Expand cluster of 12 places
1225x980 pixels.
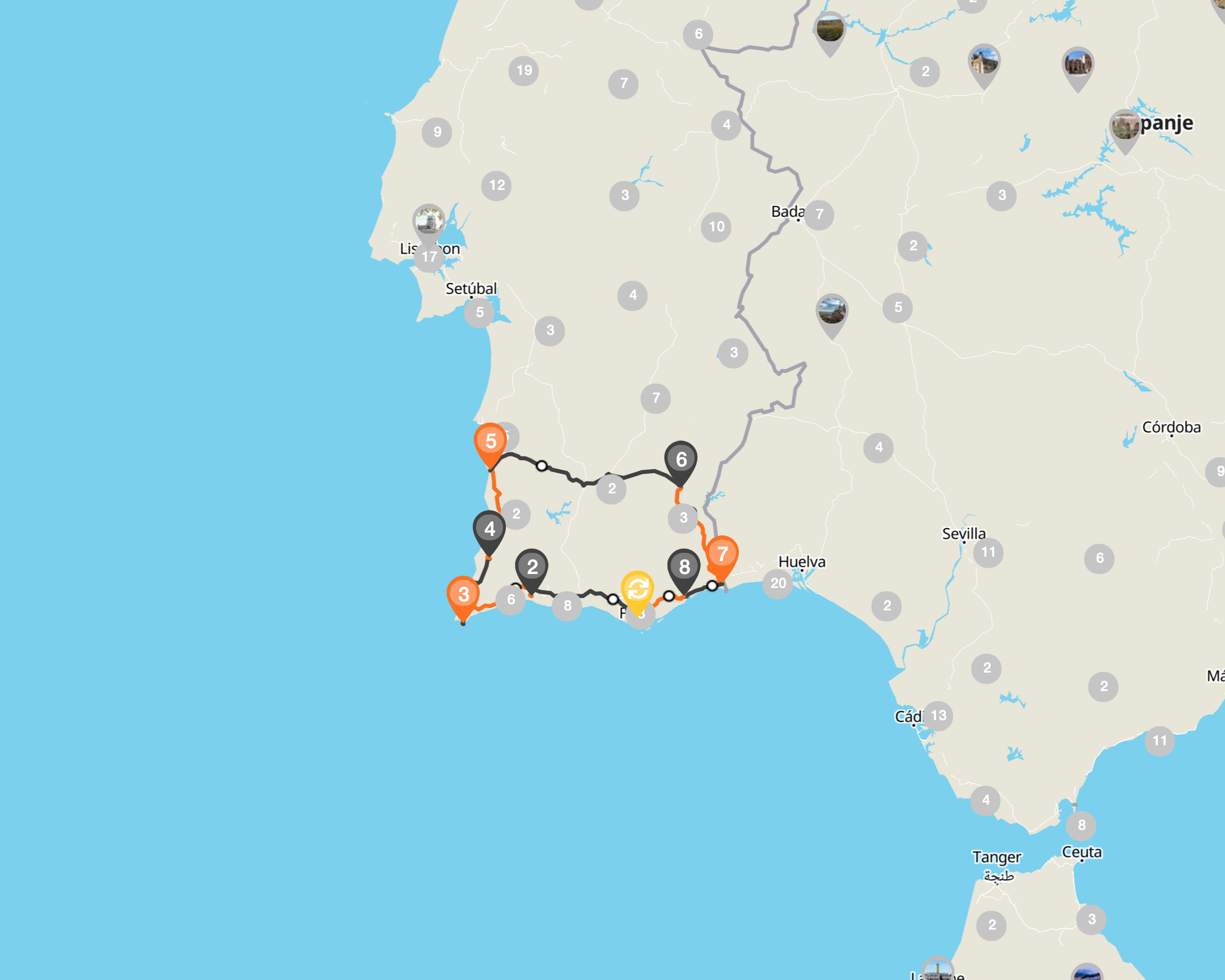(x=497, y=186)
